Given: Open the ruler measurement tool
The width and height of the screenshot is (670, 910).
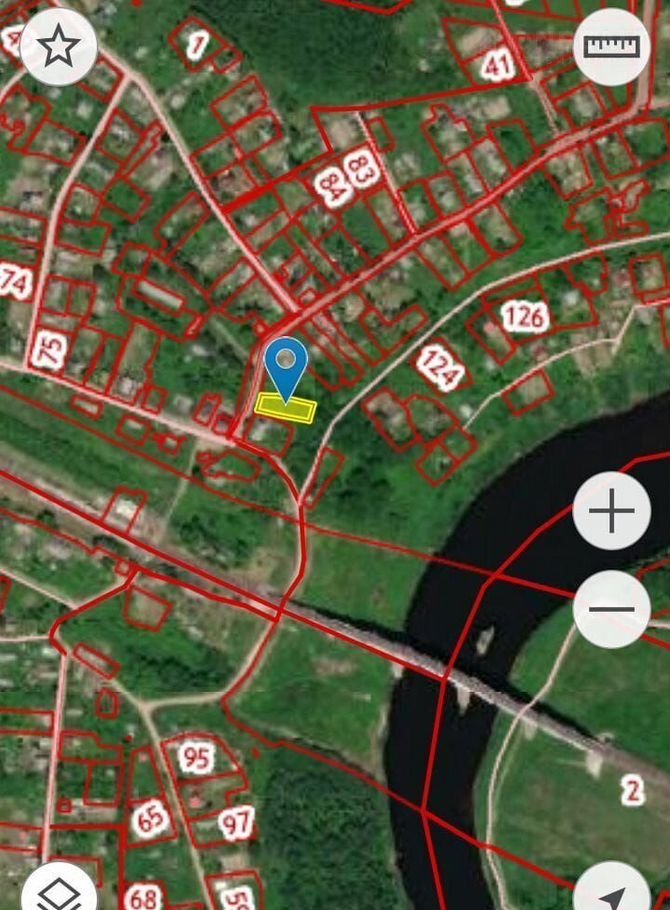Looking at the screenshot, I should (611, 46).
